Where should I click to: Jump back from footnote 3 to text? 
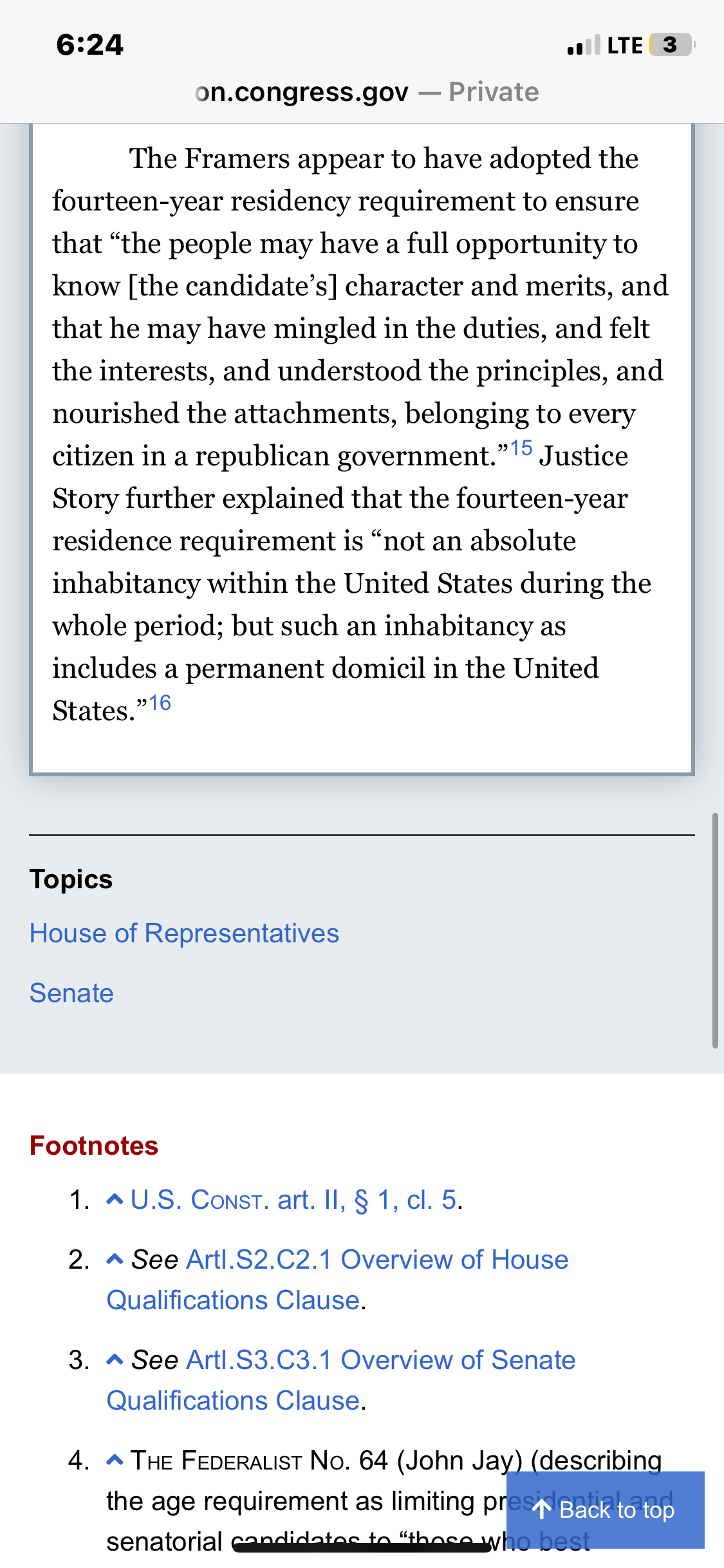(115, 1360)
